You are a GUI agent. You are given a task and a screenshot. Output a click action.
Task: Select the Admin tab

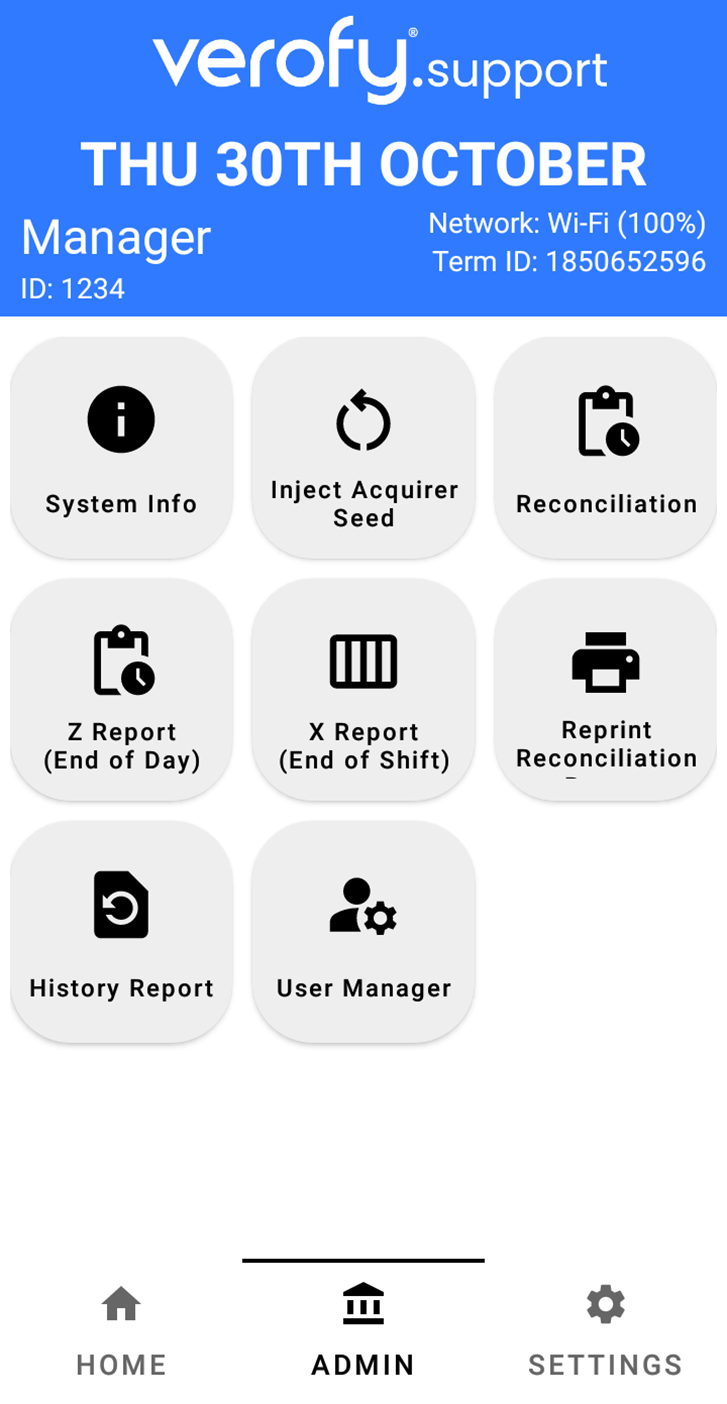(363, 1331)
